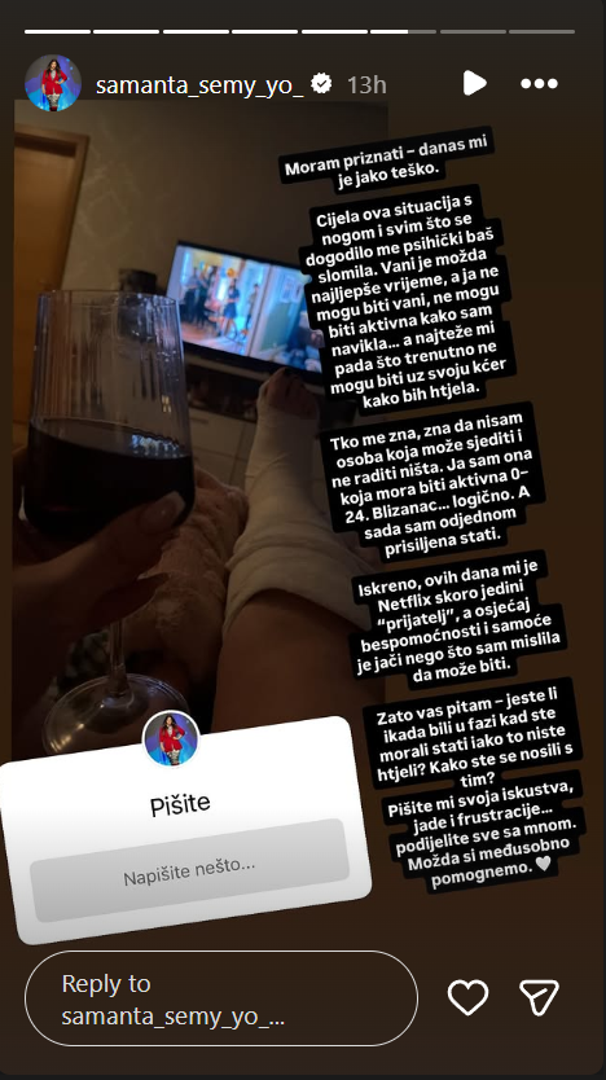The width and height of the screenshot is (606, 1080).
Task: Like this story with the heart
Action: pyautogui.click(x=467, y=997)
